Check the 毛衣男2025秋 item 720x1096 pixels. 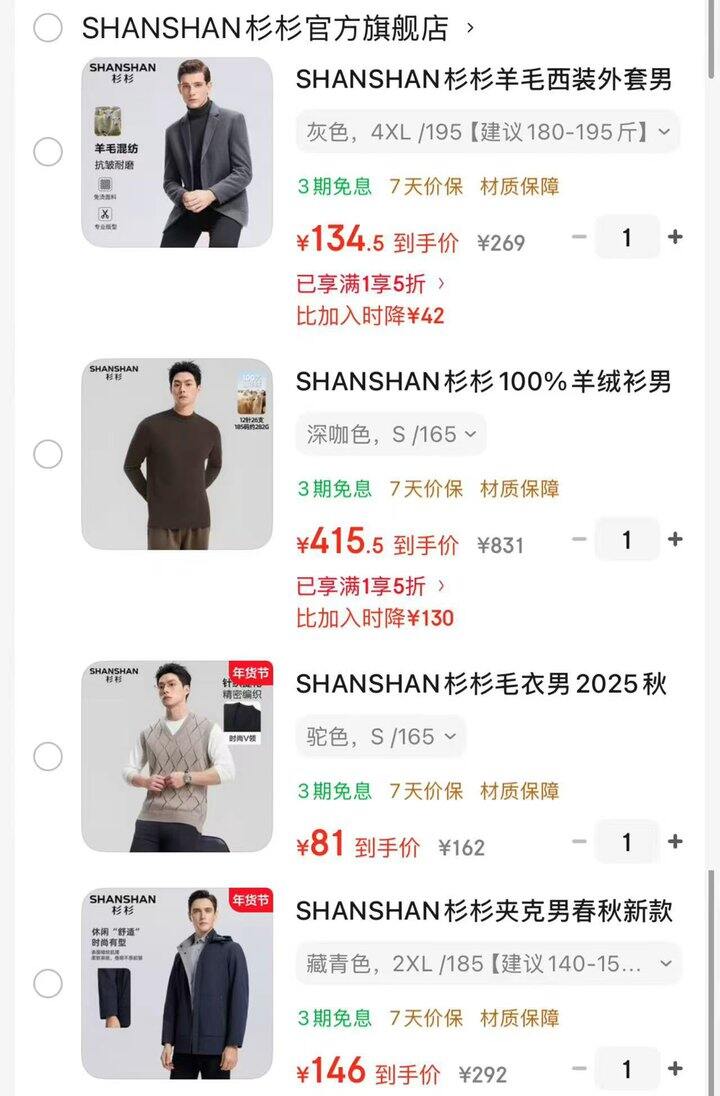(x=48, y=757)
